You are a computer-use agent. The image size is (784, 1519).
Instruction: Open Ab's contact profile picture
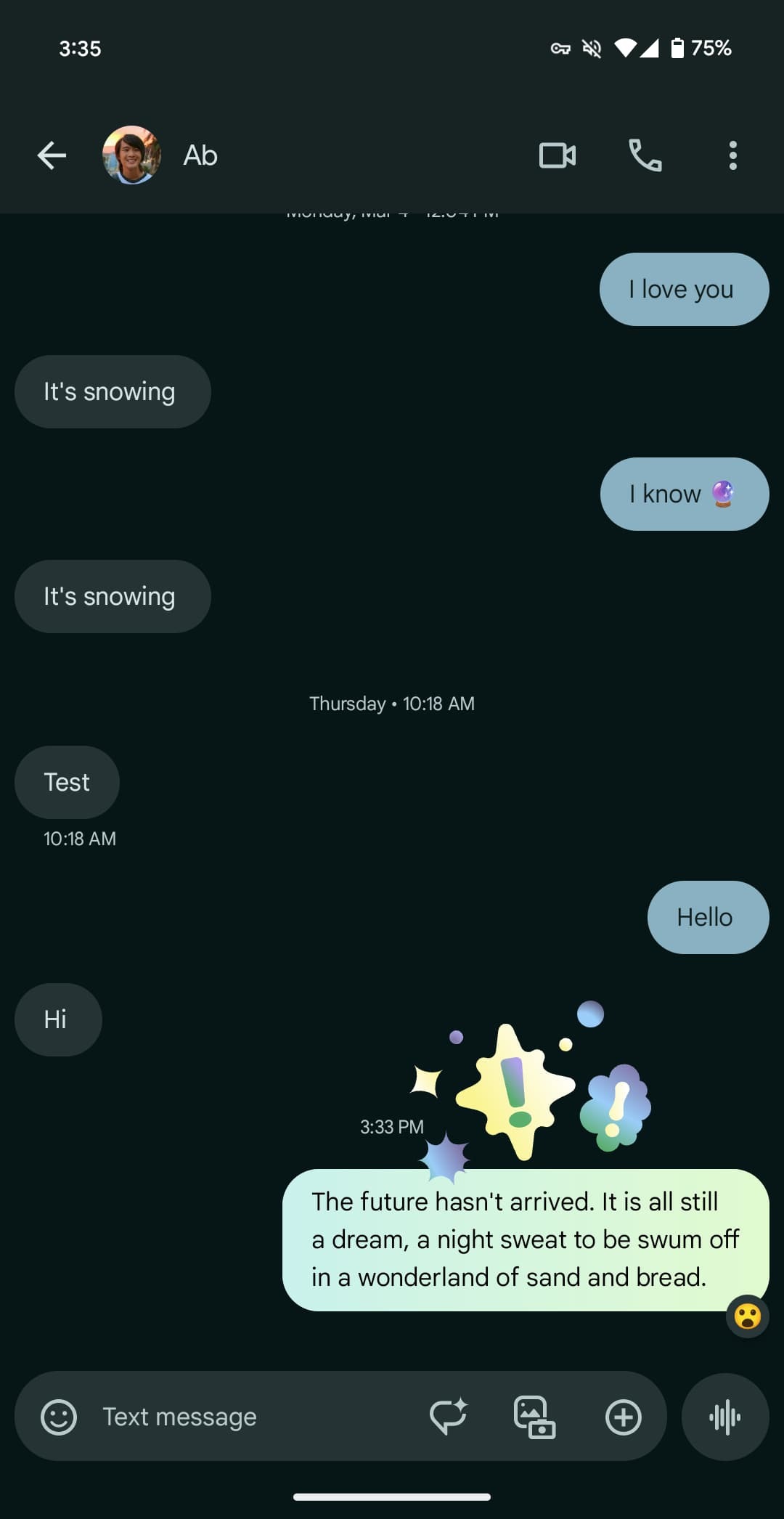point(131,155)
